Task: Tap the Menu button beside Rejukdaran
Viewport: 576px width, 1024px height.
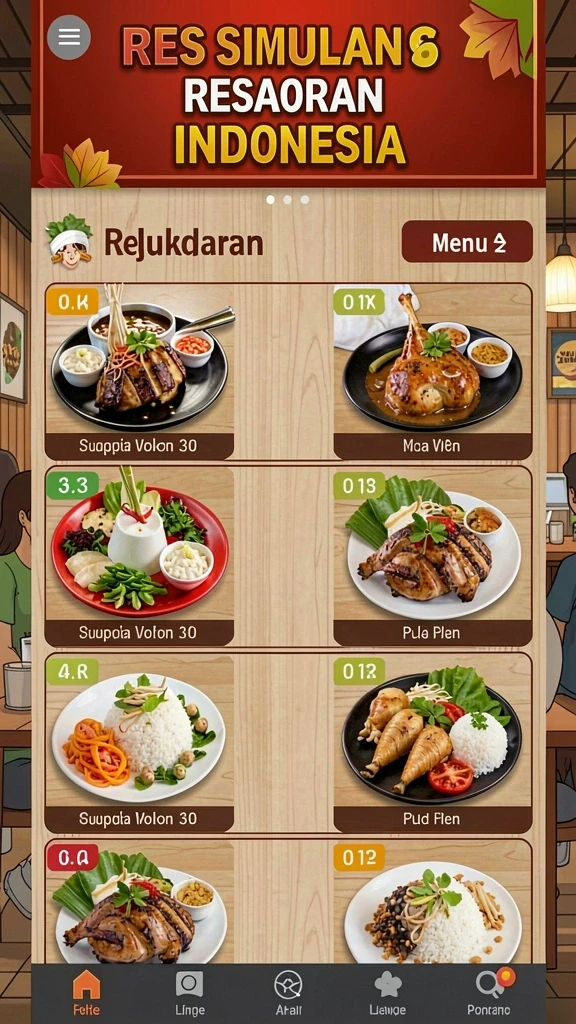Action: (467, 242)
